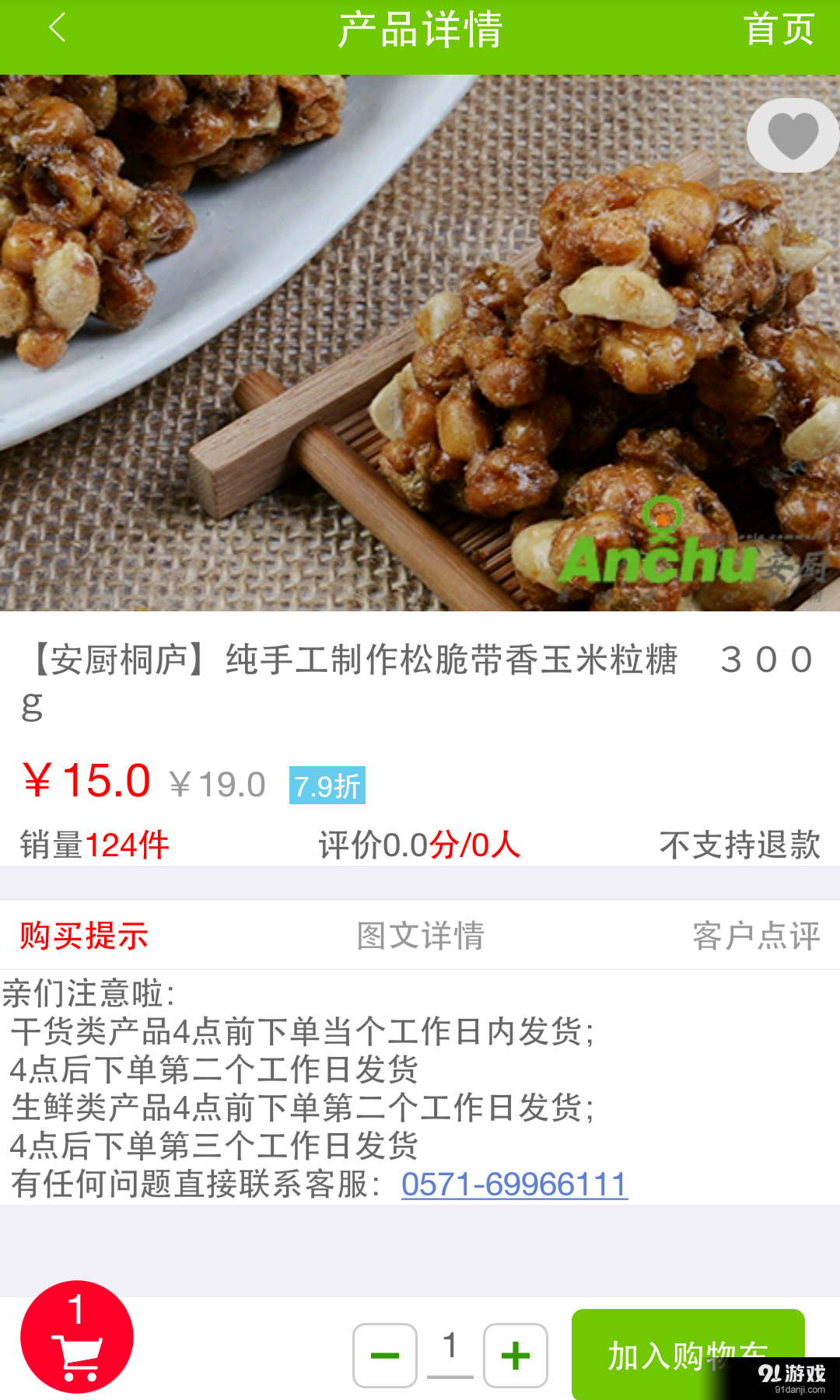Select the 购买提示 tab
840x1400 pixels.
coord(82,936)
